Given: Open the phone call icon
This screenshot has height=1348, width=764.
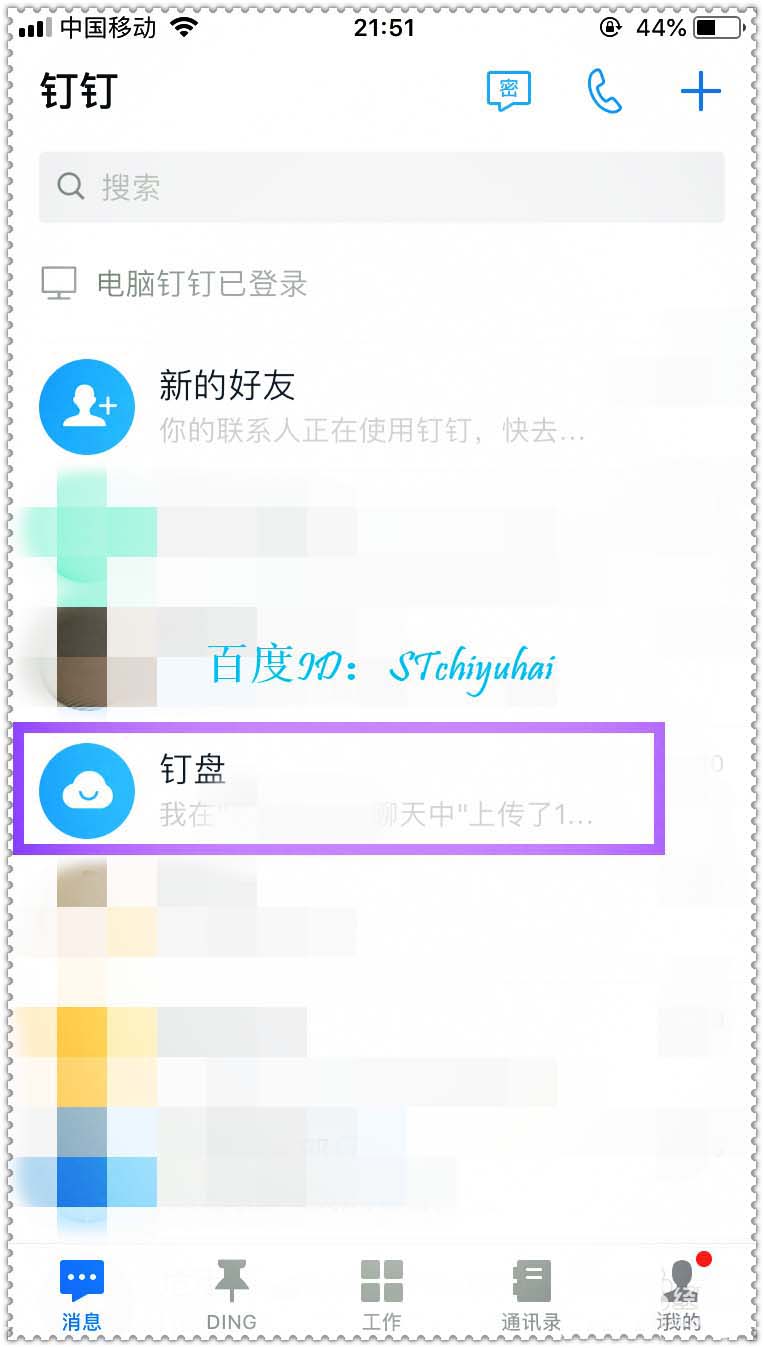Looking at the screenshot, I should [604, 92].
